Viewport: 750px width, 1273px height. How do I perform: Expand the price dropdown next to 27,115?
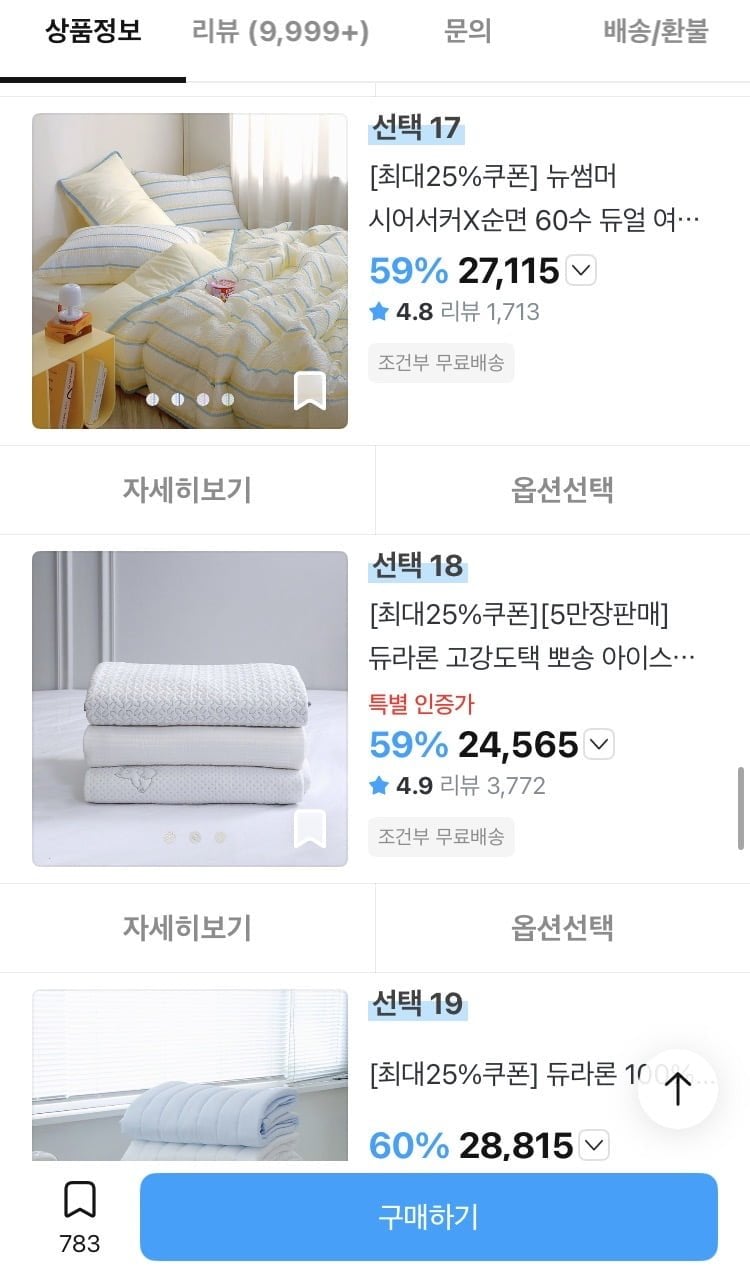tap(582, 270)
